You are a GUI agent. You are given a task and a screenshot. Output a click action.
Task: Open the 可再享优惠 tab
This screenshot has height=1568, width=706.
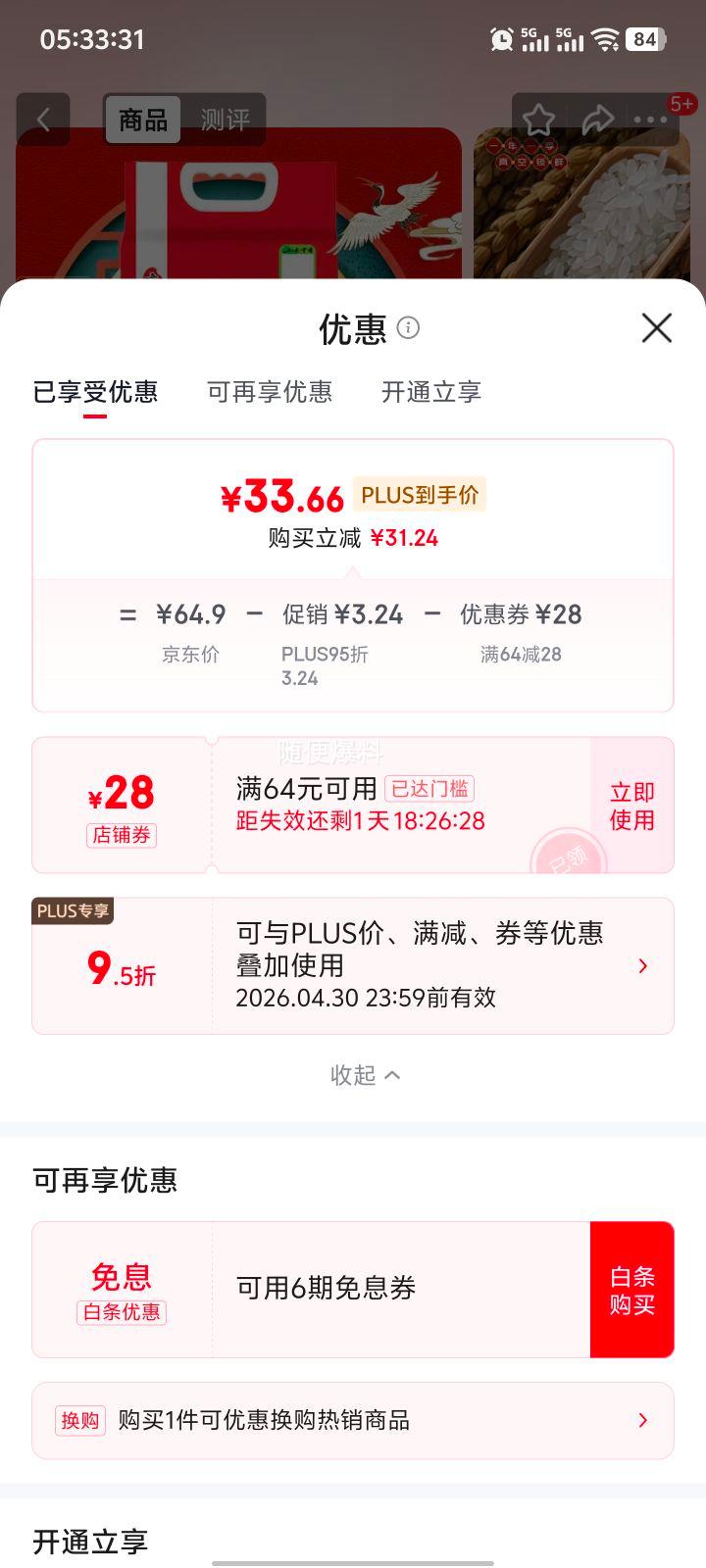tap(272, 392)
